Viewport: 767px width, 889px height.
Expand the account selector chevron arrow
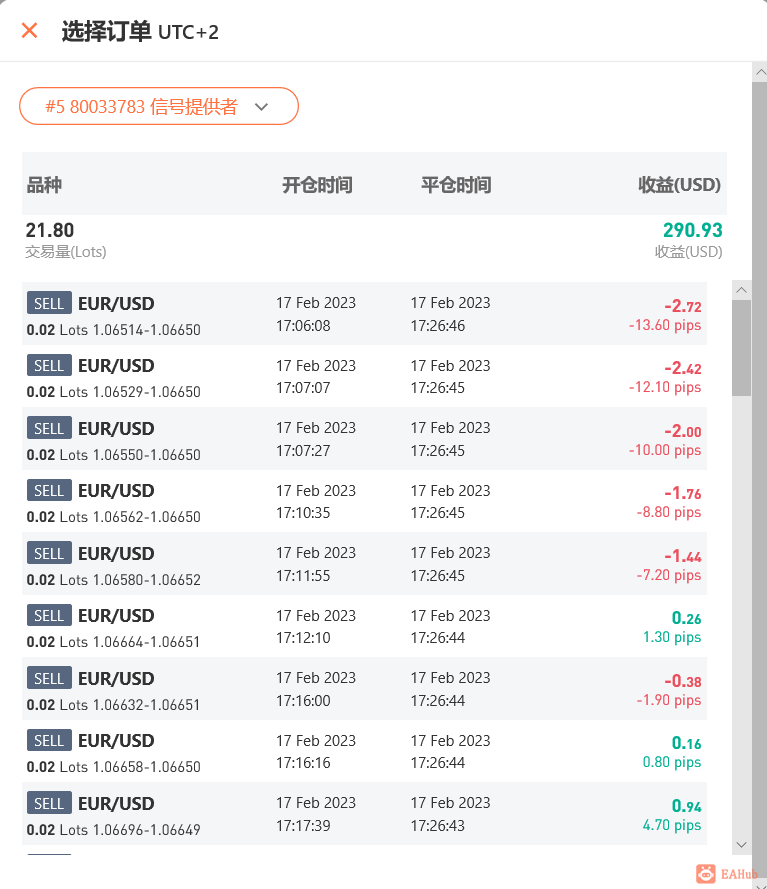pyautogui.click(x=261, y=106)
